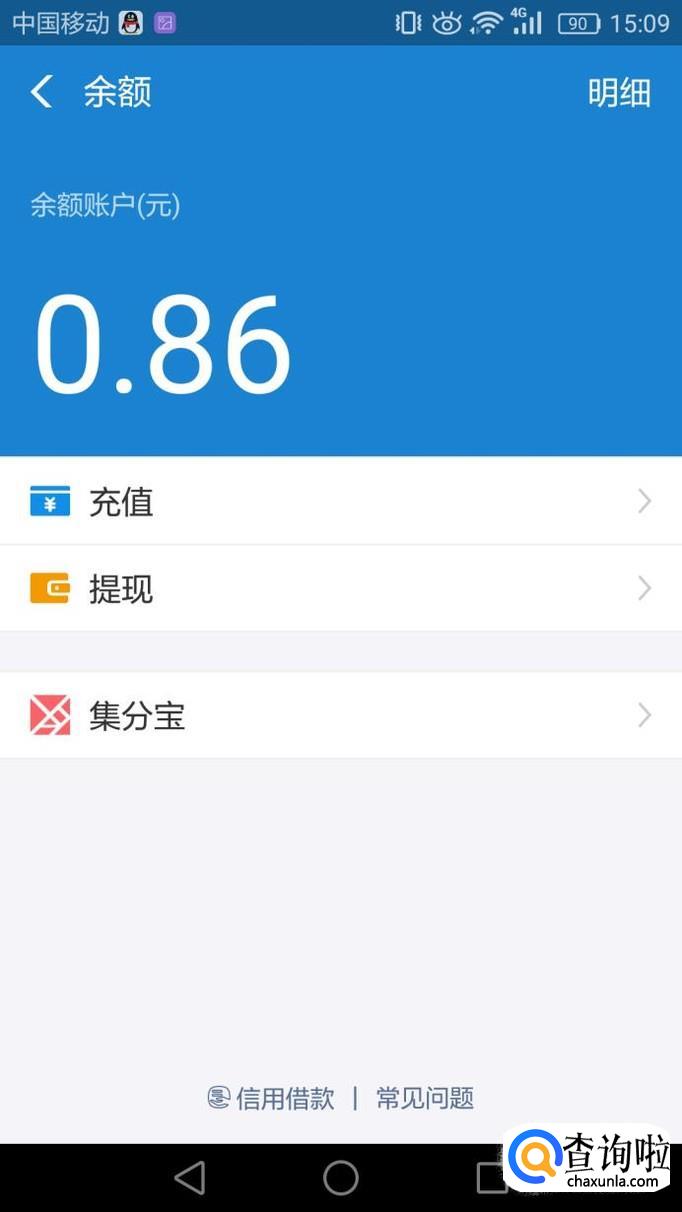
Task: Open the 充值 top-up option
Action: click(340, 501)
